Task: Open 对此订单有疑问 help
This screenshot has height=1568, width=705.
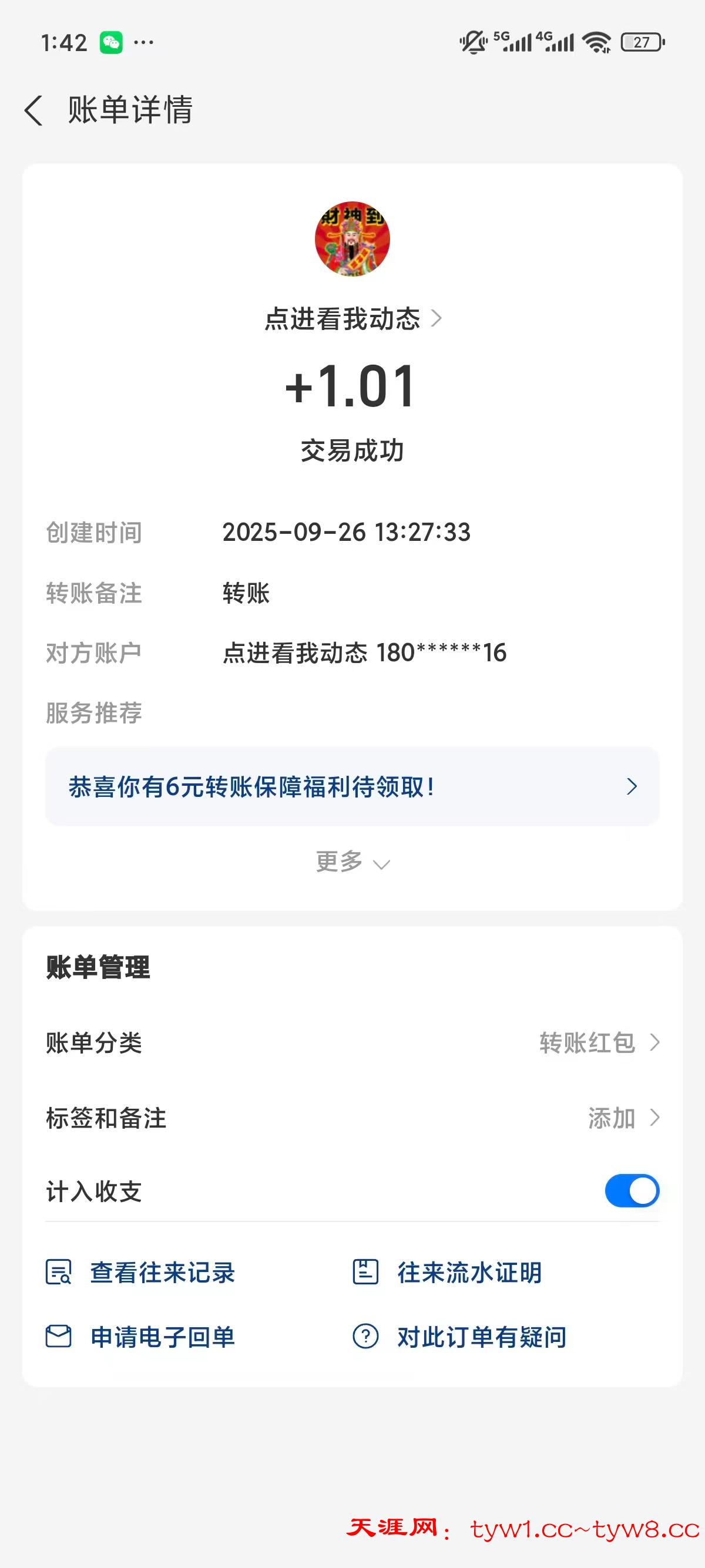Action: coord(460,1337)
